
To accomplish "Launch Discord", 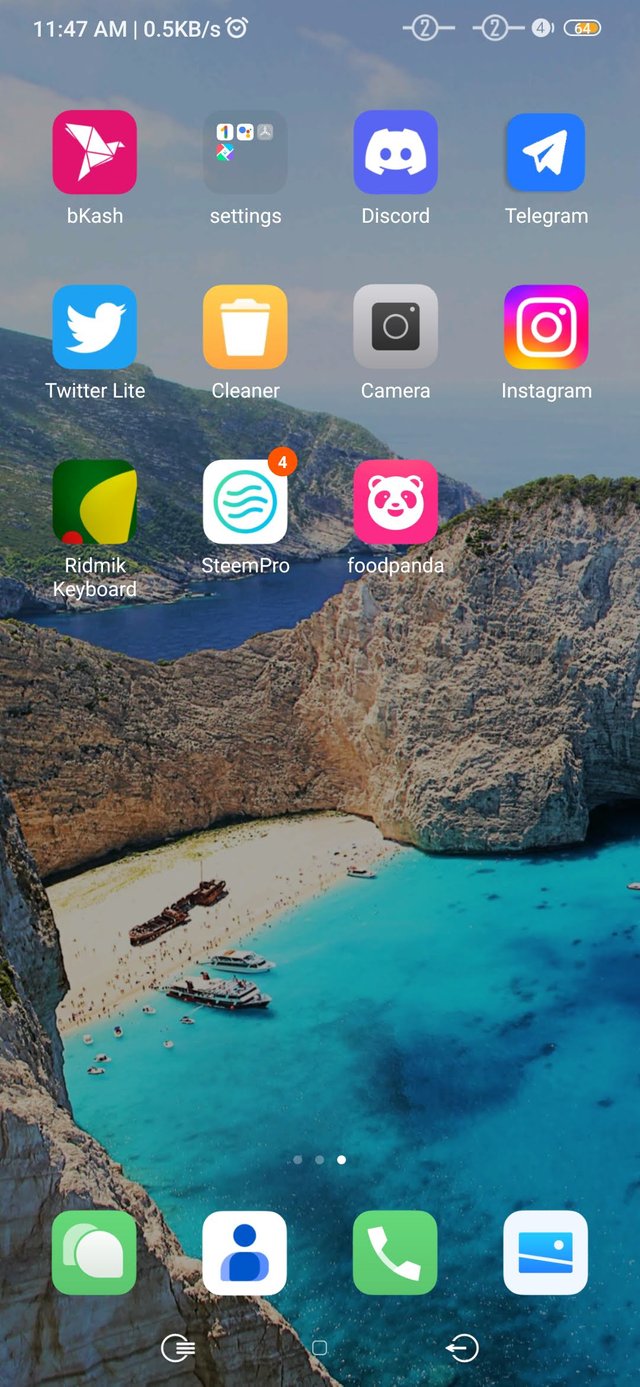I will pos(395,152).
